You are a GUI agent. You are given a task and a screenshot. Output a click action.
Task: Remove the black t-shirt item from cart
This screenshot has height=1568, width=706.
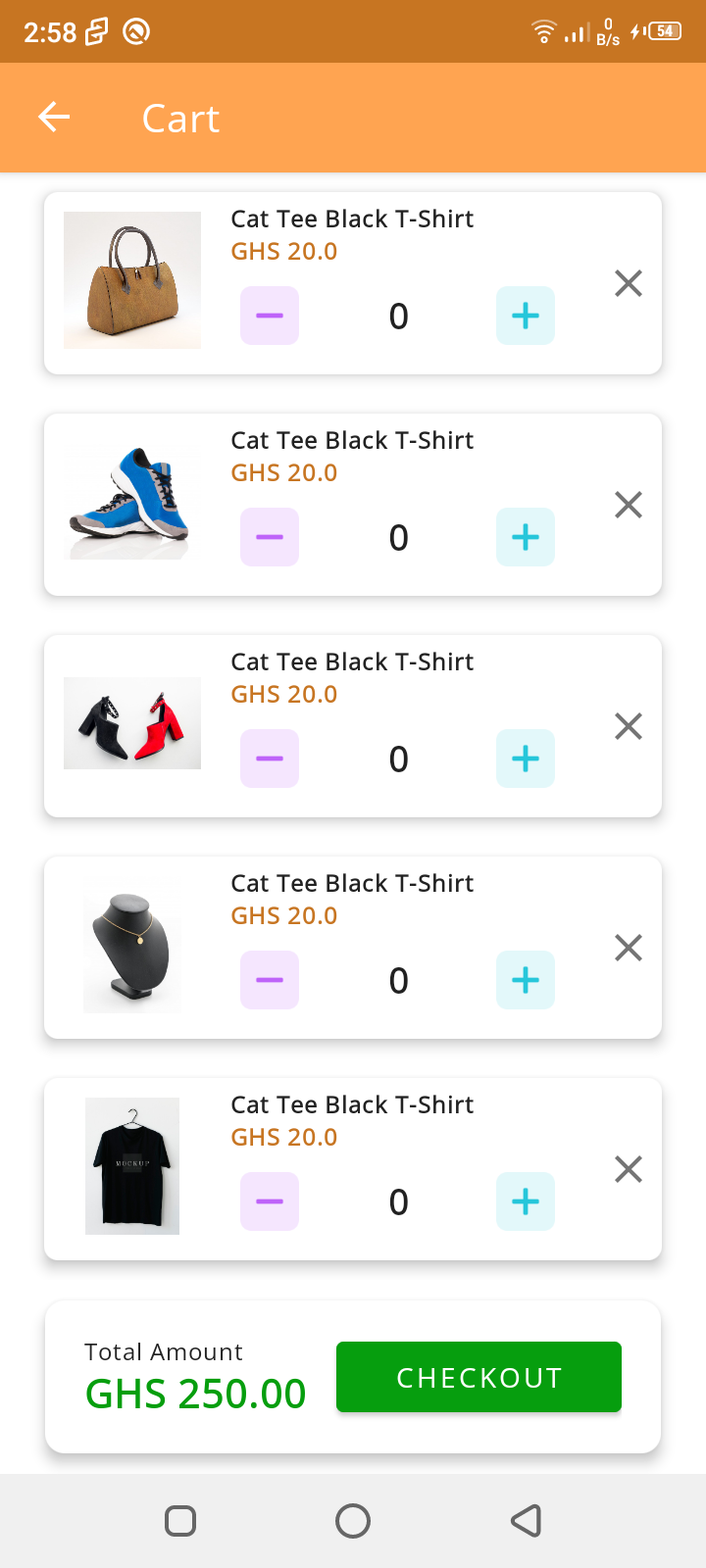coord(629,1169)
